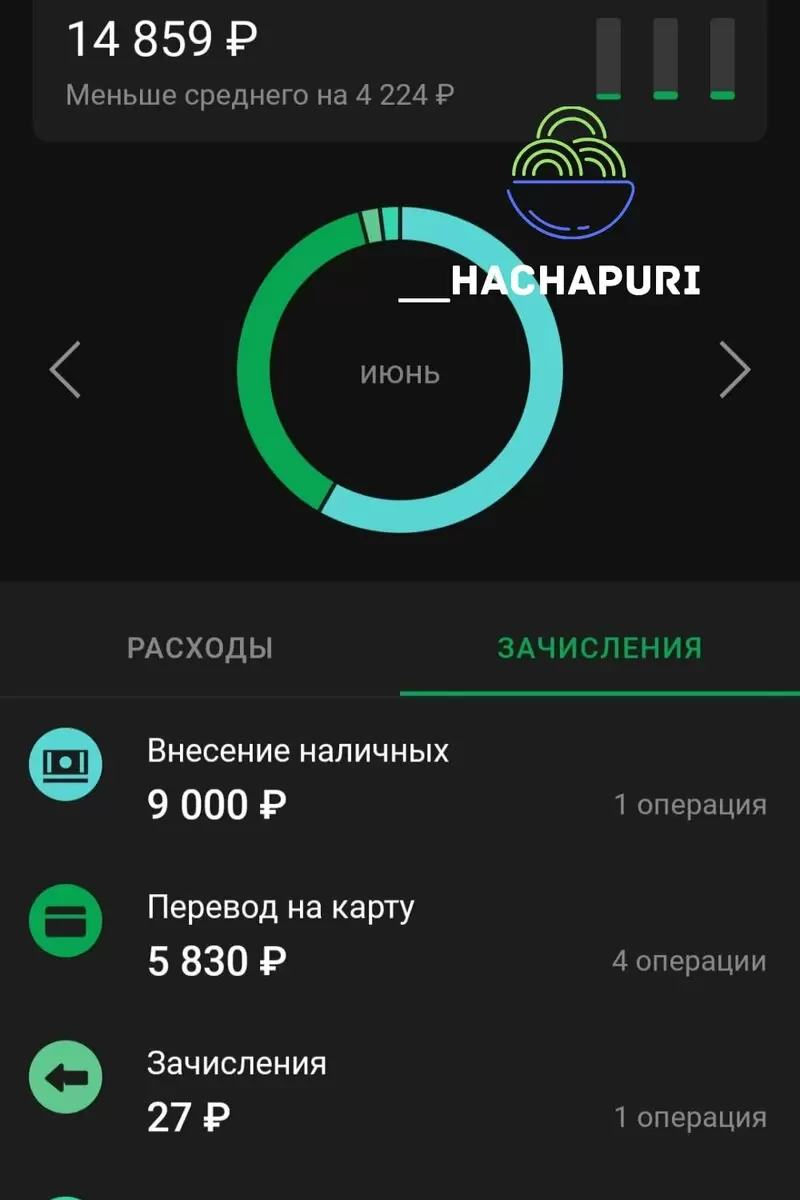Open Перевод на карту 5 830 ₽ category
800x1200 pixels.
400,936
